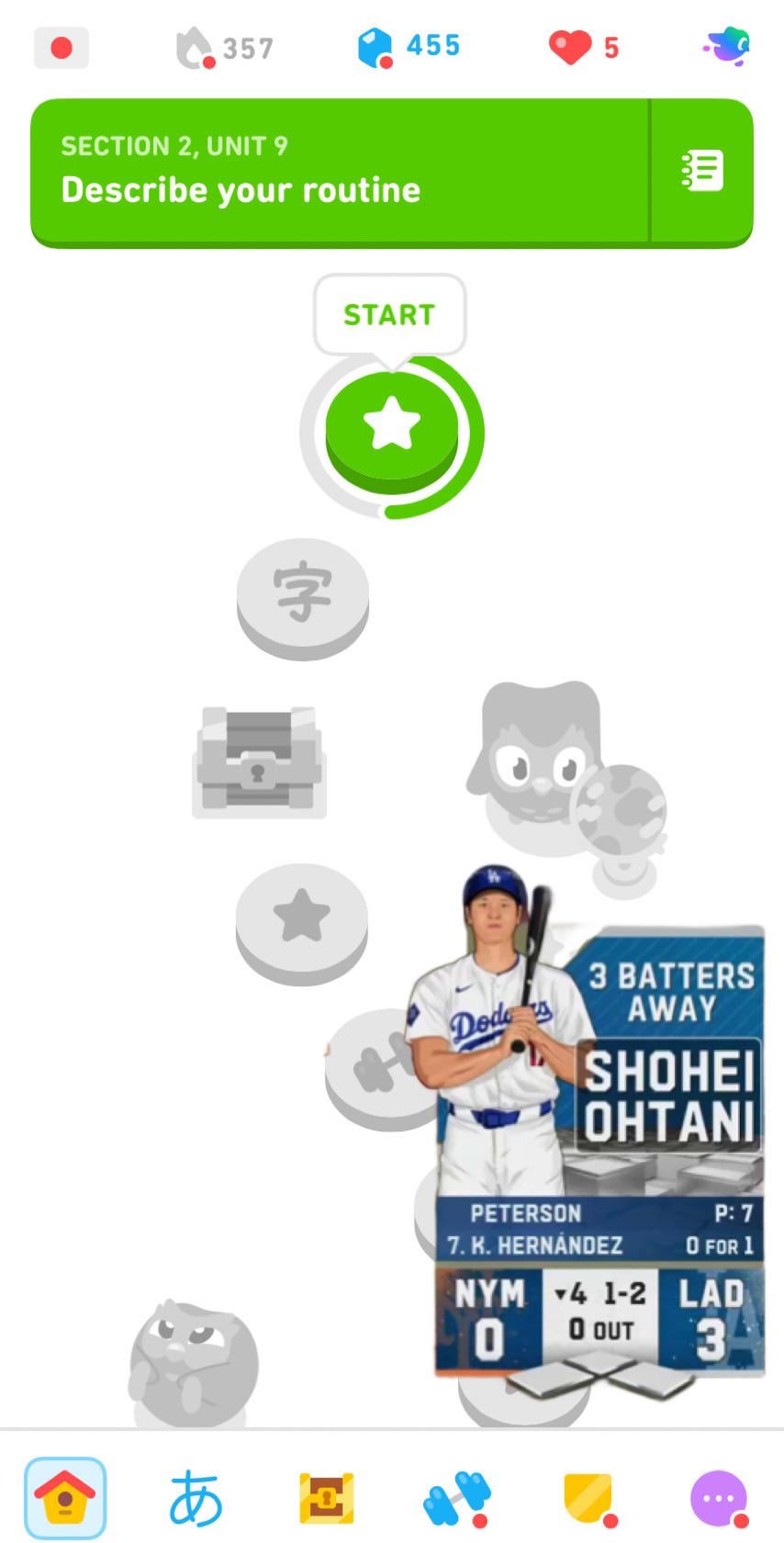Tap the locked treasure chest
784x1543 pixels.
(x=259, y=762)
